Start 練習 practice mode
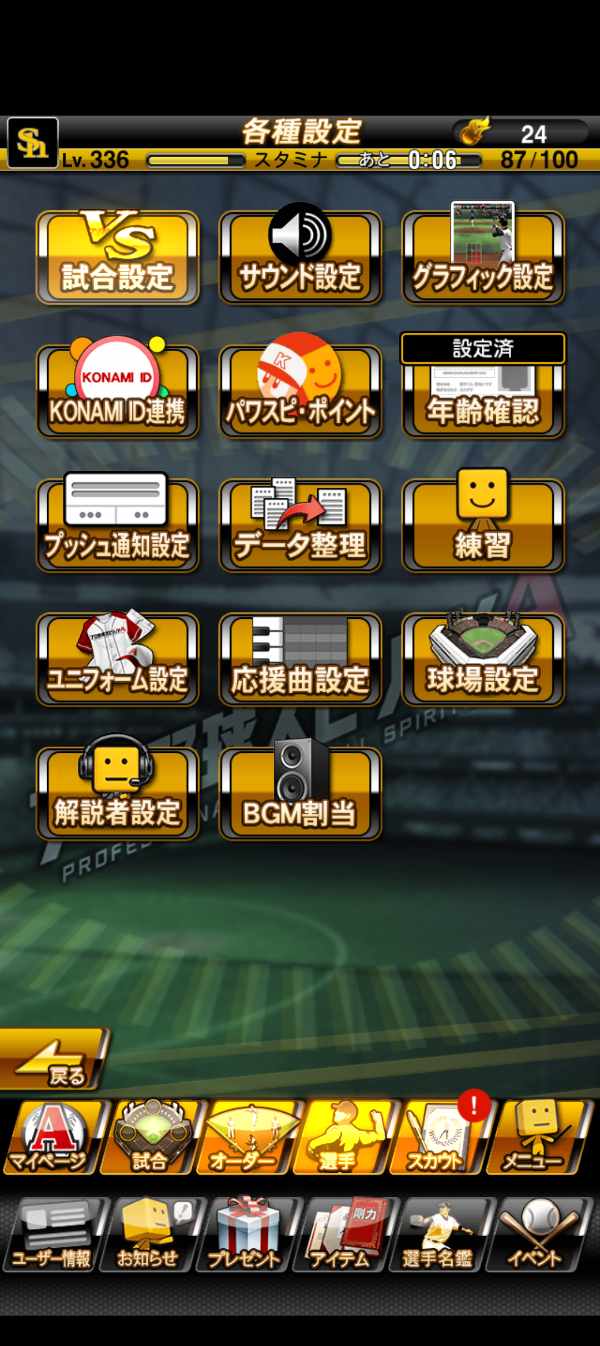This screenshot has height=1346, width=600. (483, 525)
